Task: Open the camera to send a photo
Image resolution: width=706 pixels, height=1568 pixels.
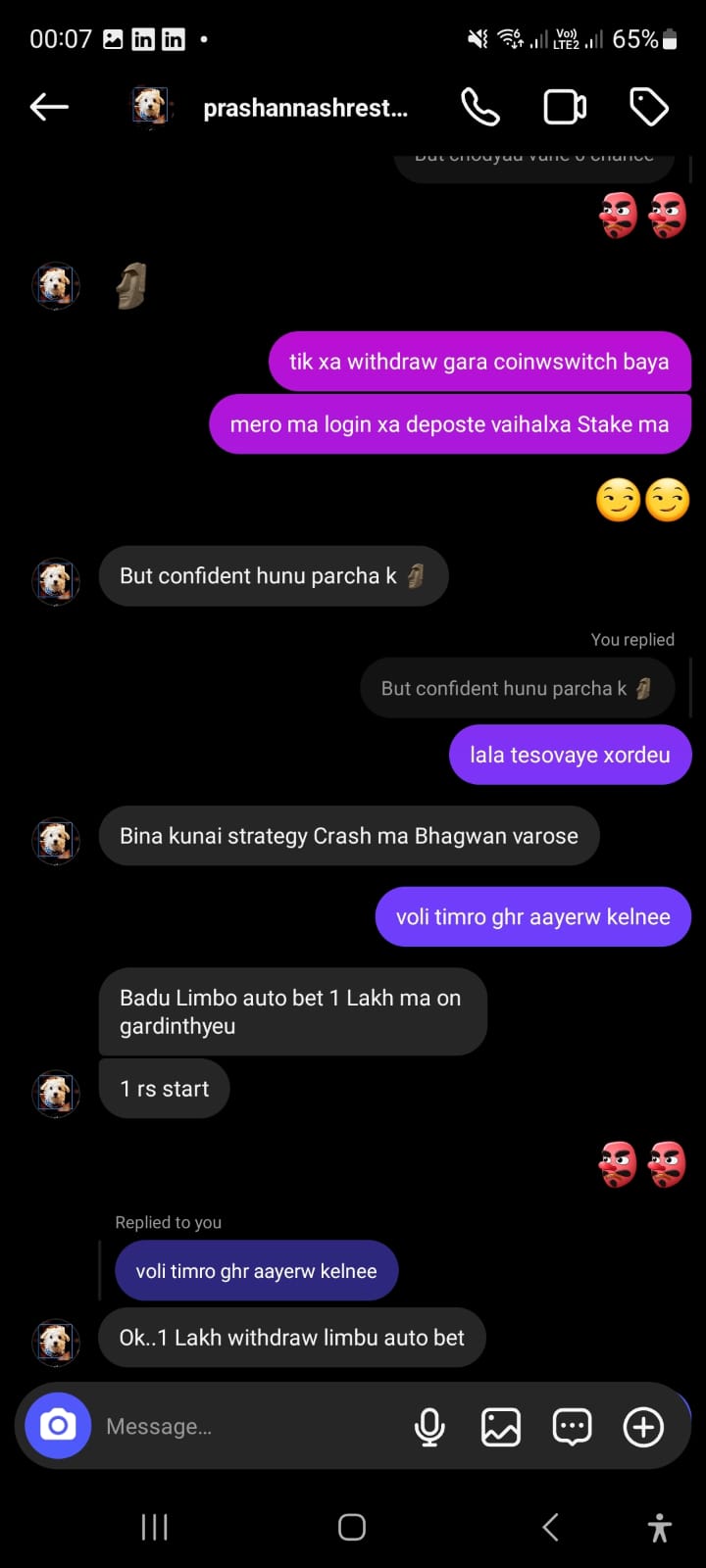Action: [57, 1426]
